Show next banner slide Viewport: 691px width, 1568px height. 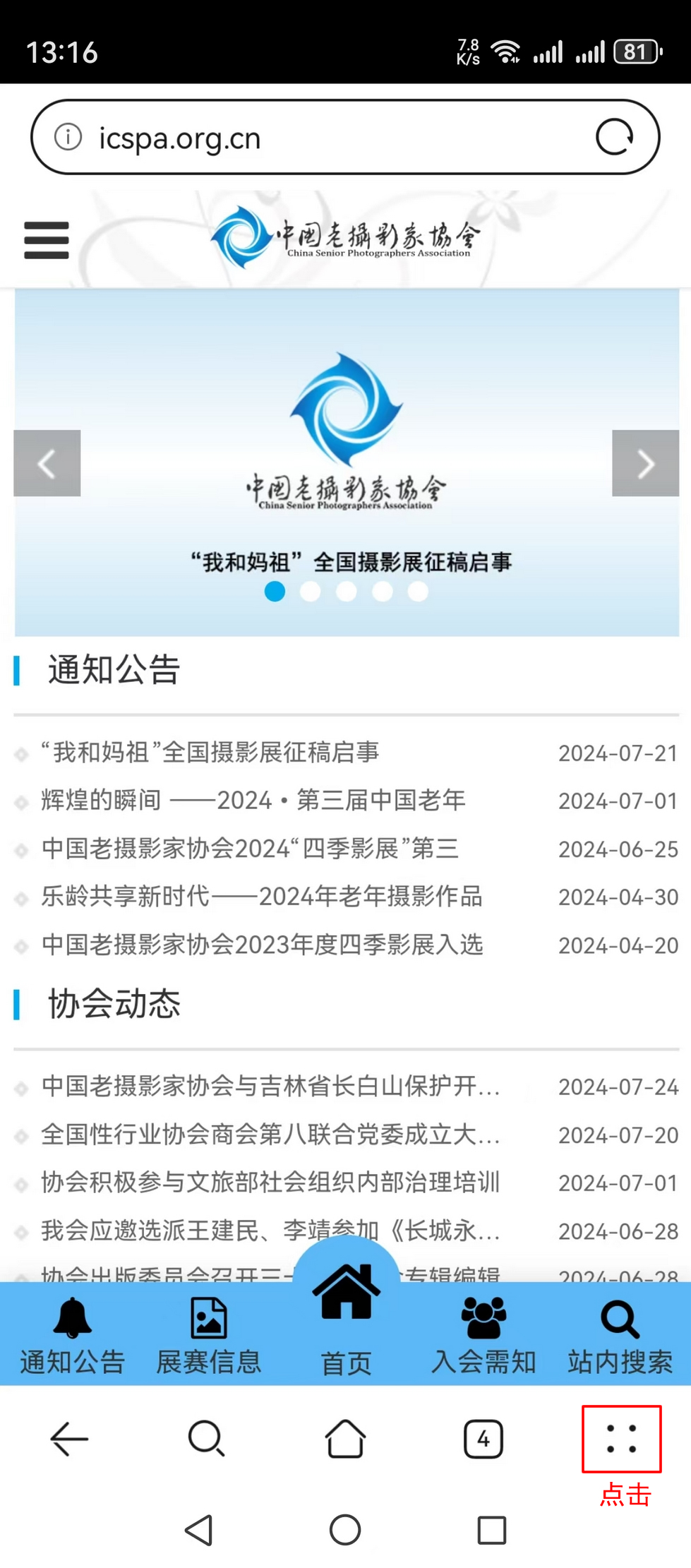645,463
